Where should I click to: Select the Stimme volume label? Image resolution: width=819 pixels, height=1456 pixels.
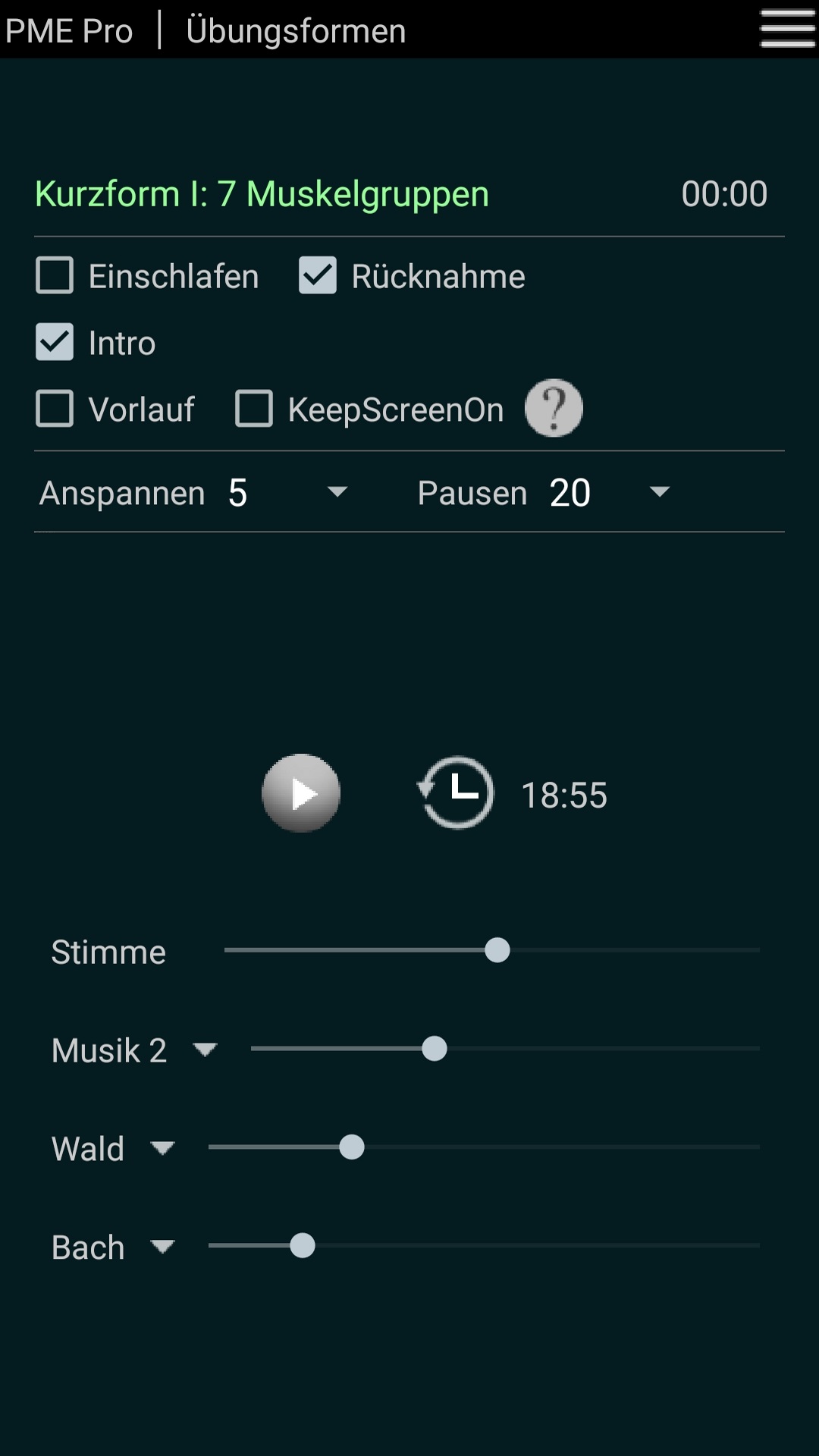tap(108, 951)
